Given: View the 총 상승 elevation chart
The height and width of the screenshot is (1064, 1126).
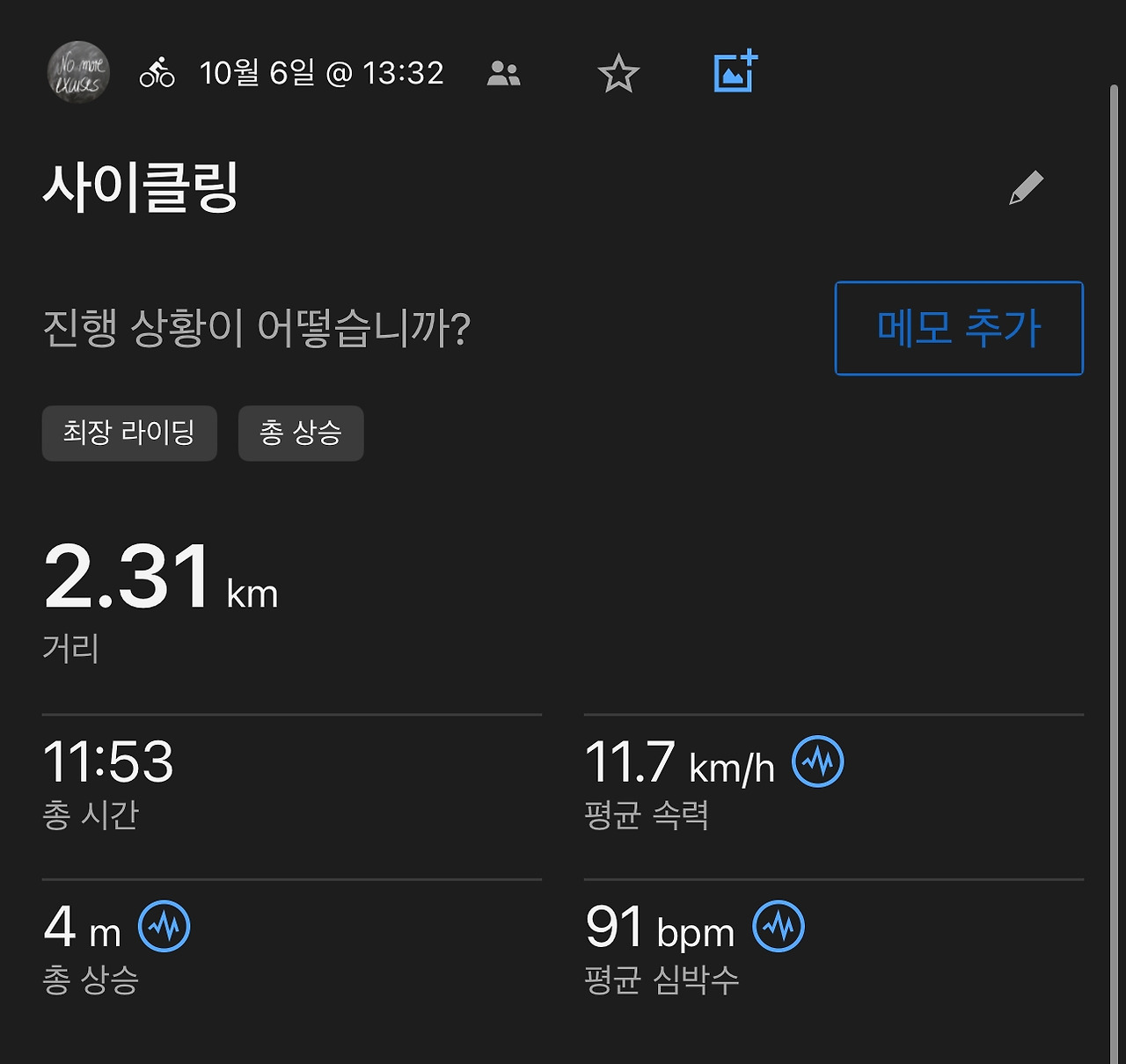Looking at the screenshot, I should click(165, 926).
